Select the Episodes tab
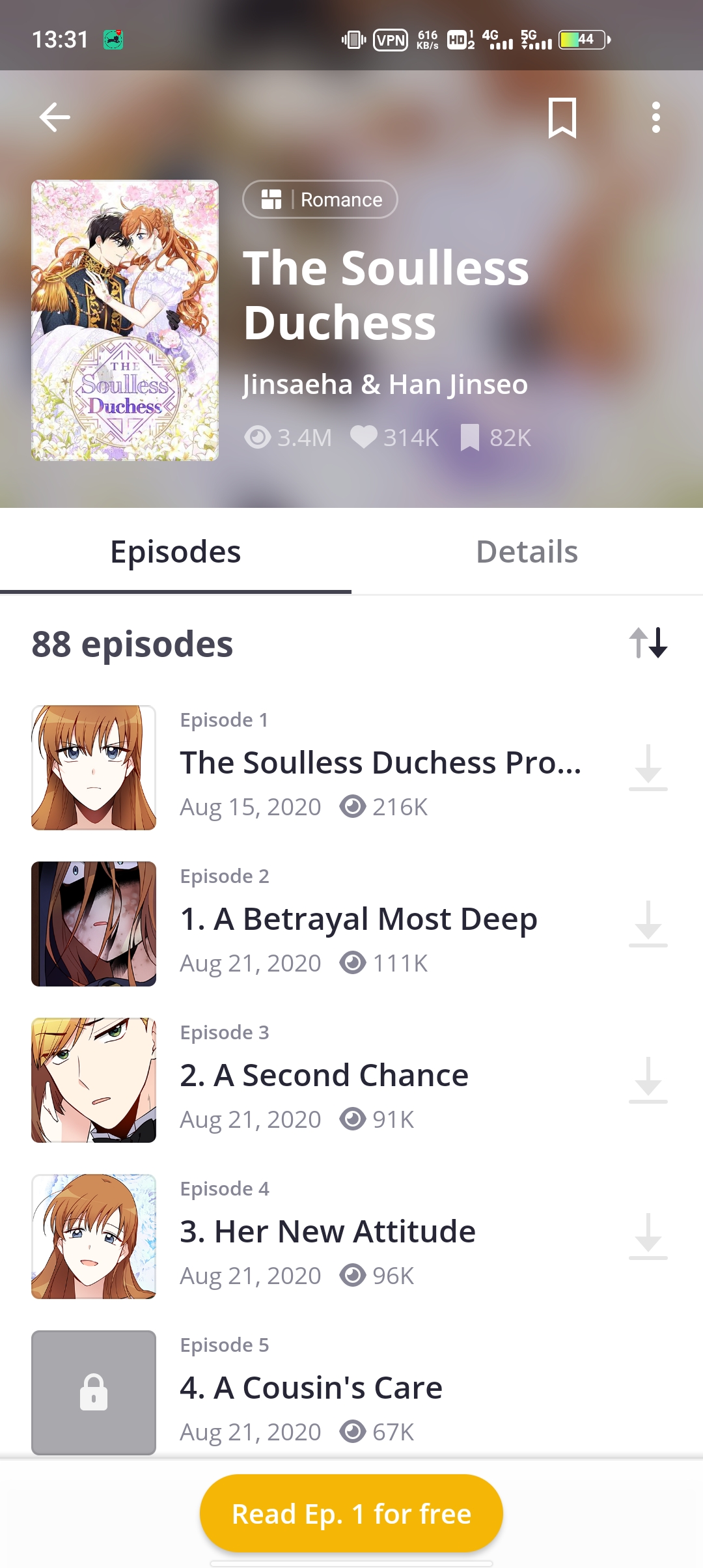 tap(176, 552)
